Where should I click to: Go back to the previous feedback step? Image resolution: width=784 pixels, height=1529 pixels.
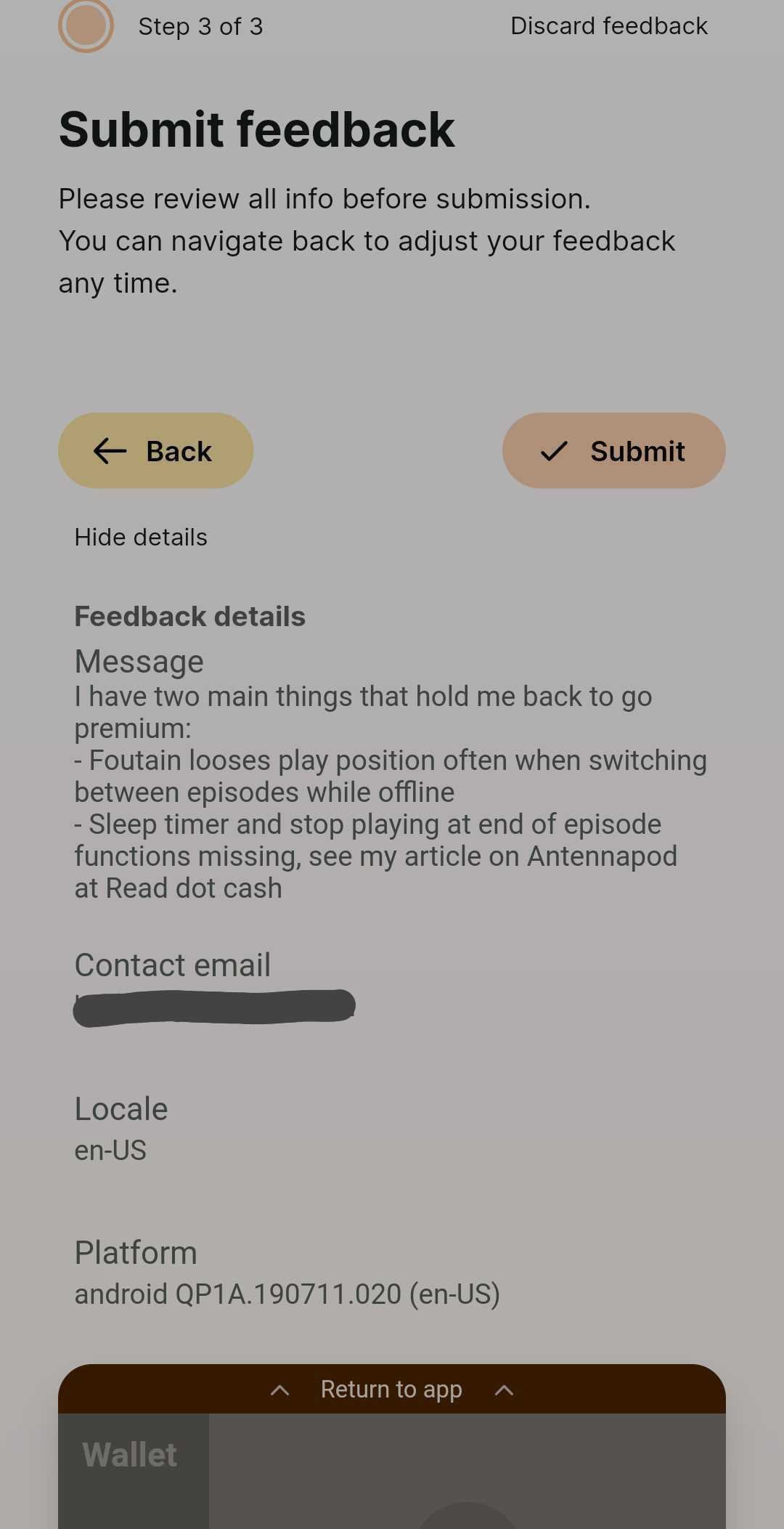155,450
